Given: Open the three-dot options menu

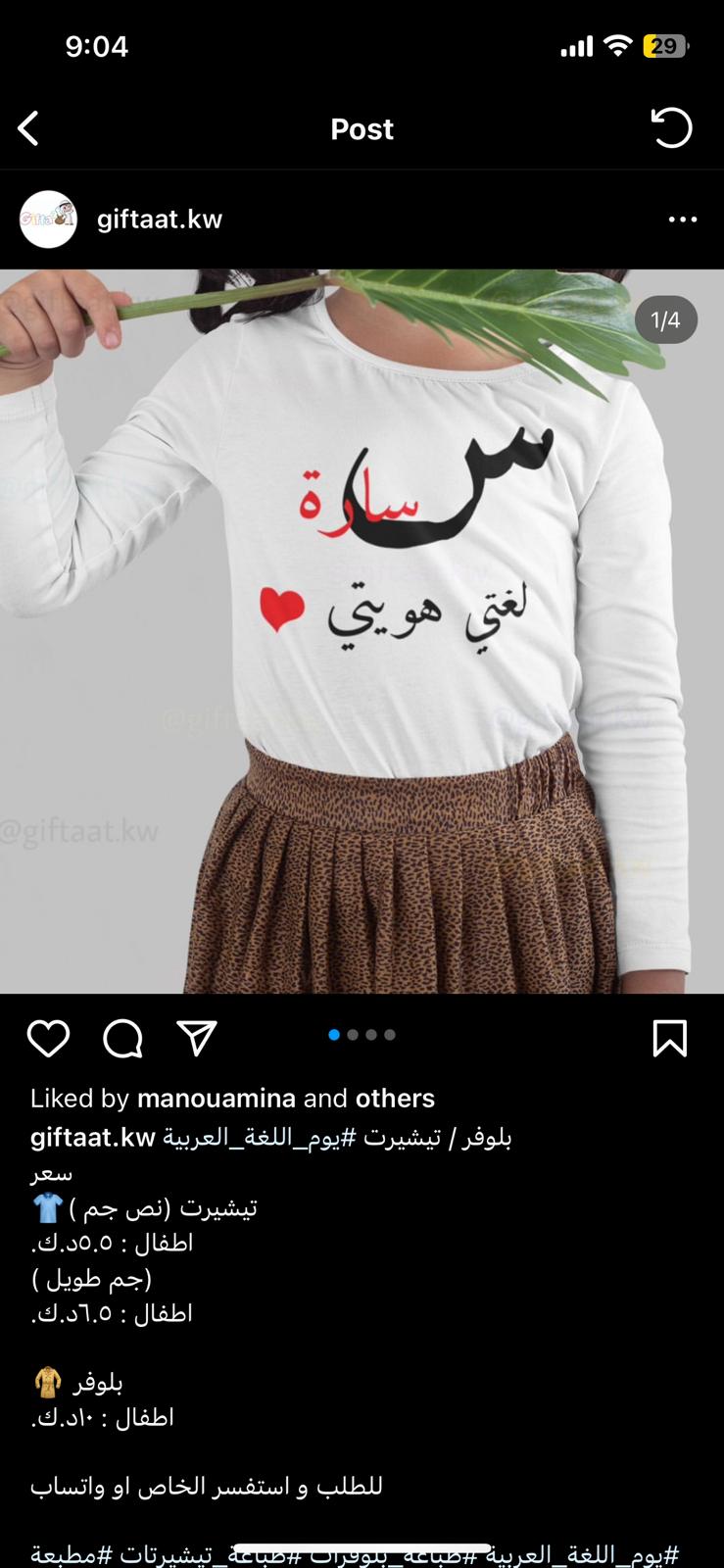Looking at the screenshot, I should click(683, 220).
